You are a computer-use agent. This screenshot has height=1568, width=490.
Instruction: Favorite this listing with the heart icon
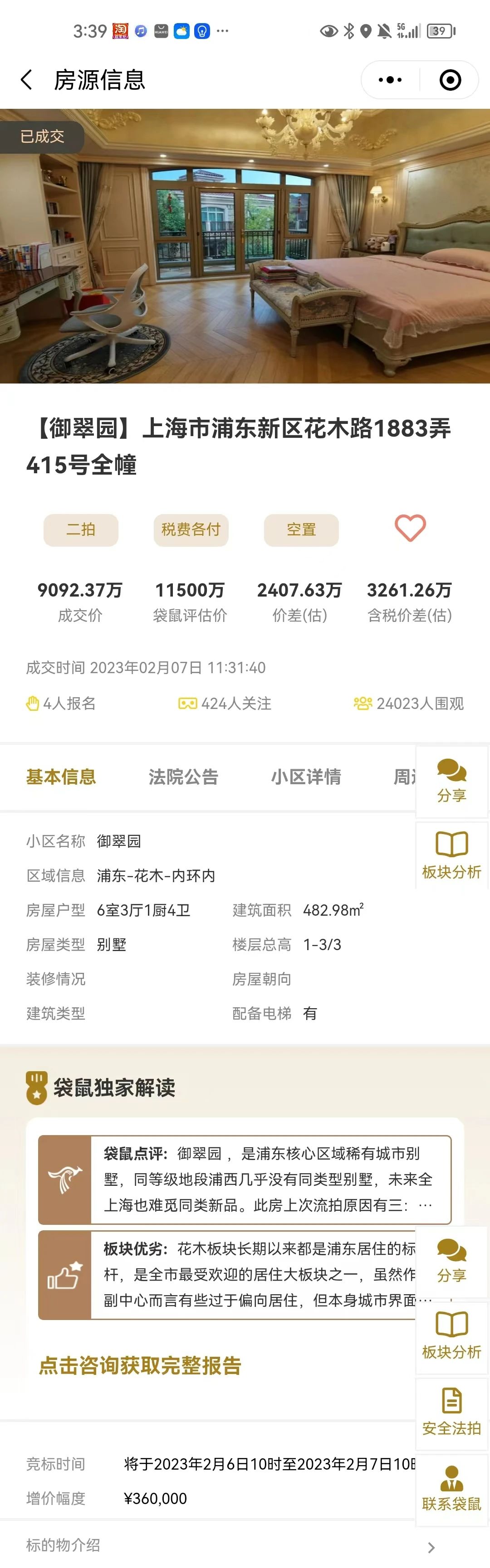410,529
